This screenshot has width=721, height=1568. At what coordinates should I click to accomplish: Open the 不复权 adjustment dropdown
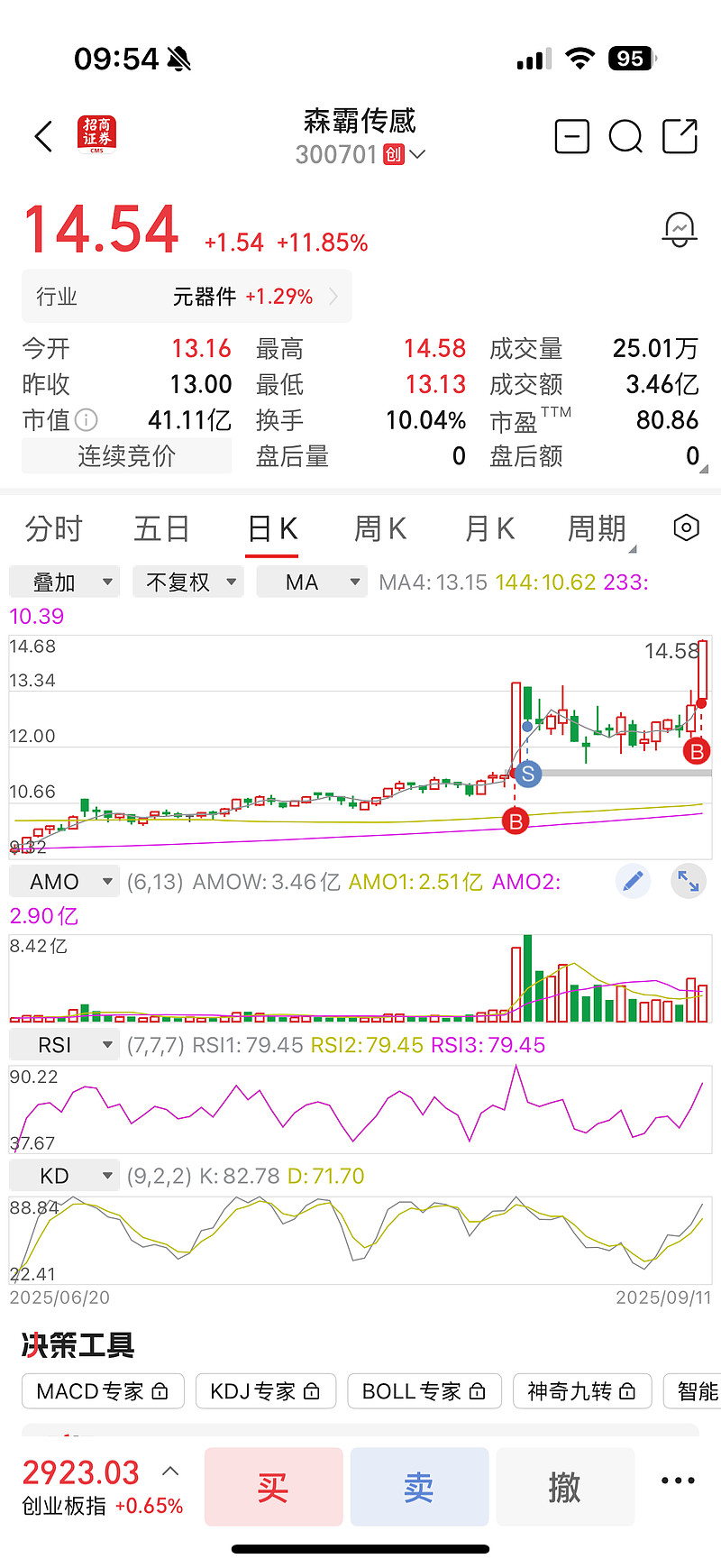pos(188,582)
